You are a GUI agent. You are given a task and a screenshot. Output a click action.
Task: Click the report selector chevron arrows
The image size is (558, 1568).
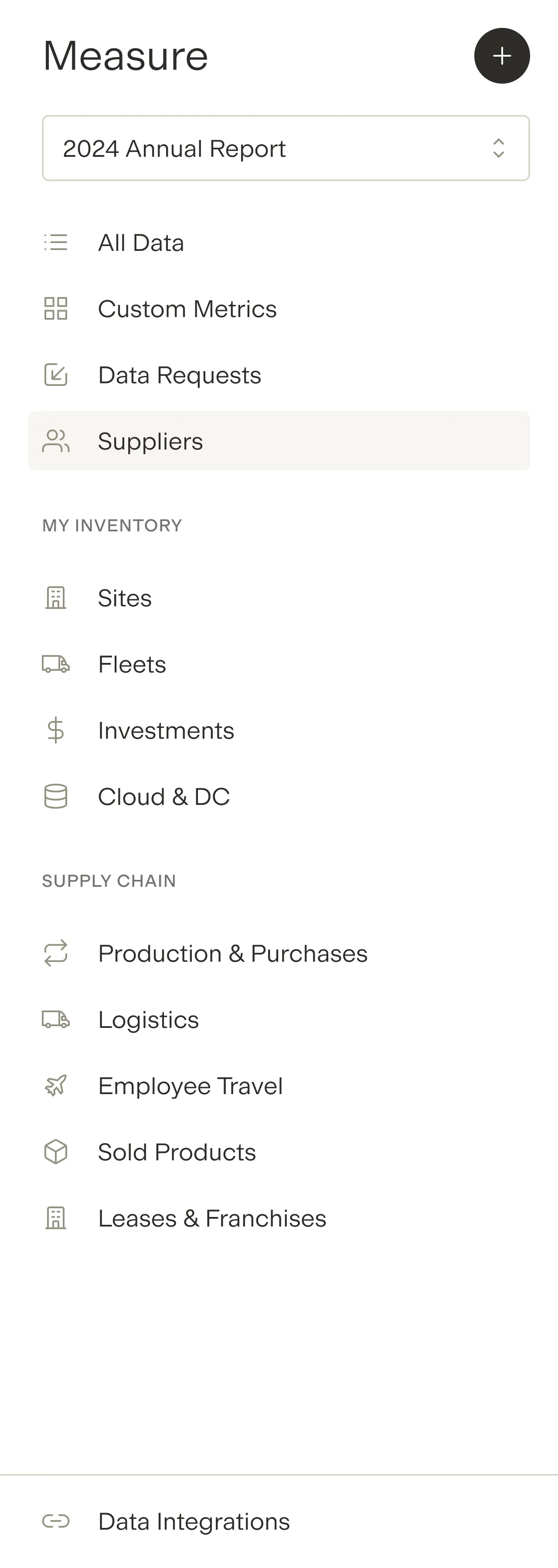[x=498, y=148]
